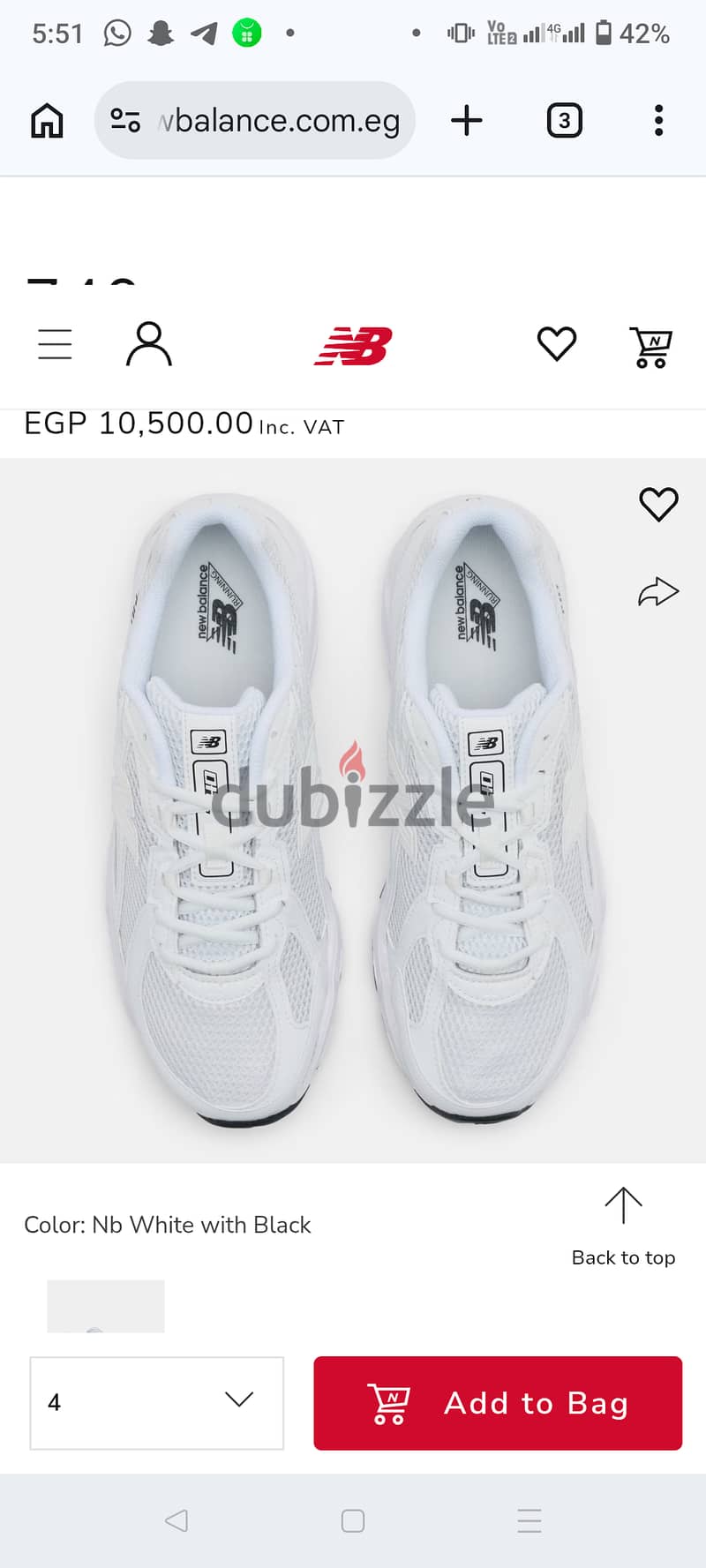
Task: Open the wishlist heart in header
Action: coord(557,344)
